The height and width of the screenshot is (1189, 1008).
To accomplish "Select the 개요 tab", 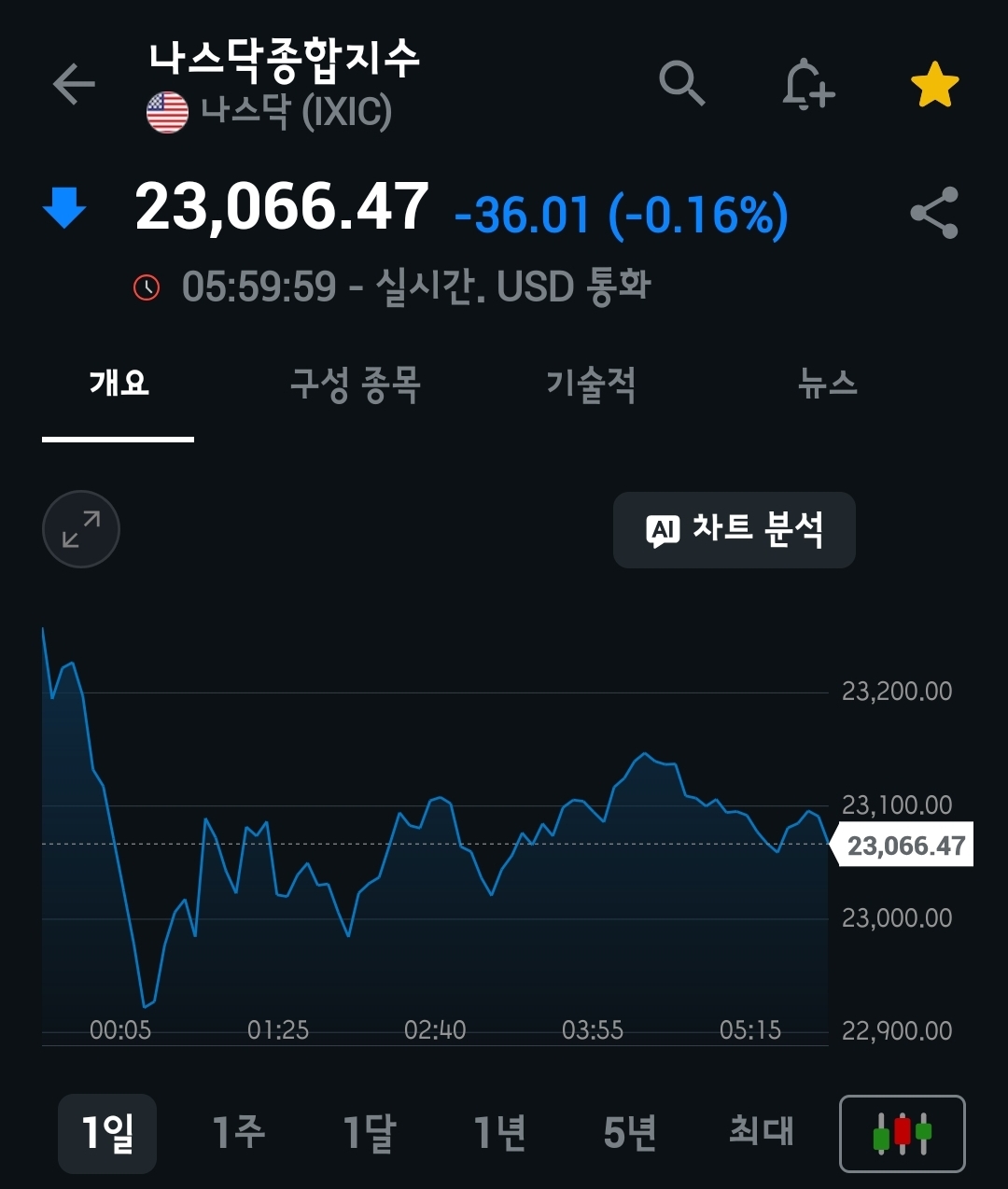I will pos(119,383).
